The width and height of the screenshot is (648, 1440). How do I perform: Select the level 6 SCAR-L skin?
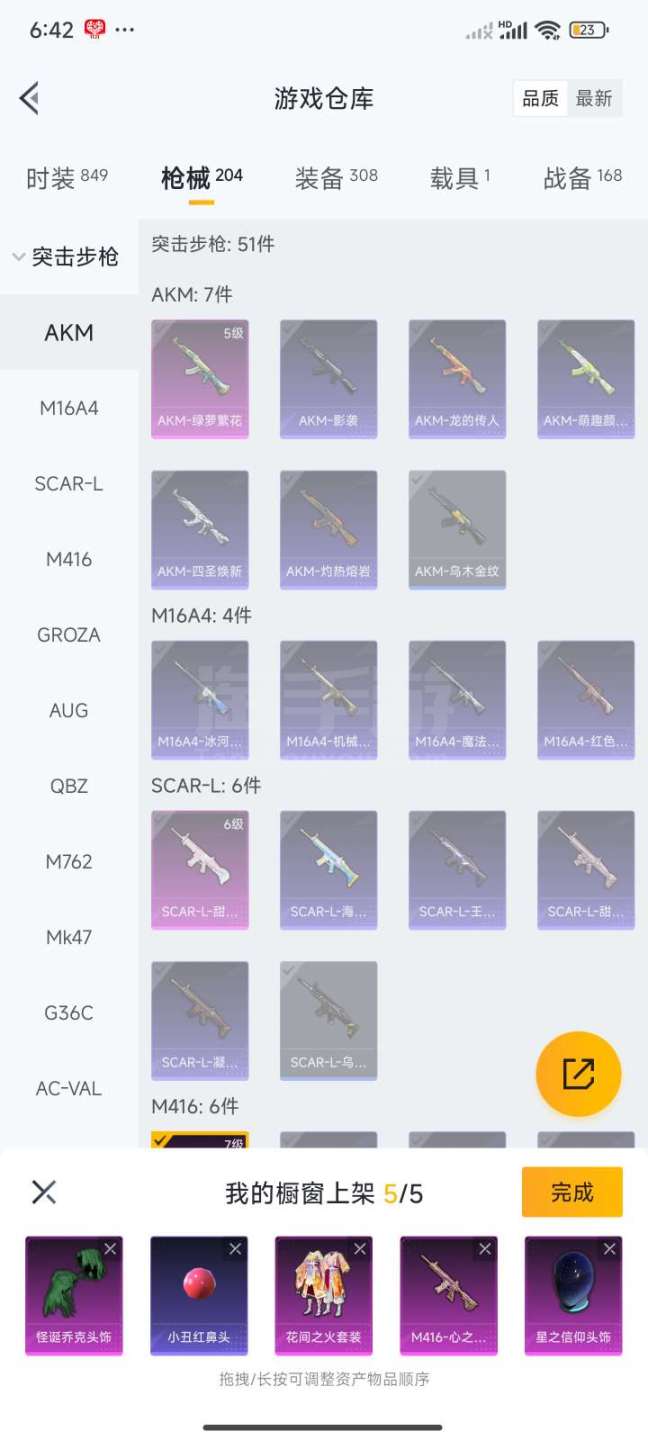click(x=200, y=870)
